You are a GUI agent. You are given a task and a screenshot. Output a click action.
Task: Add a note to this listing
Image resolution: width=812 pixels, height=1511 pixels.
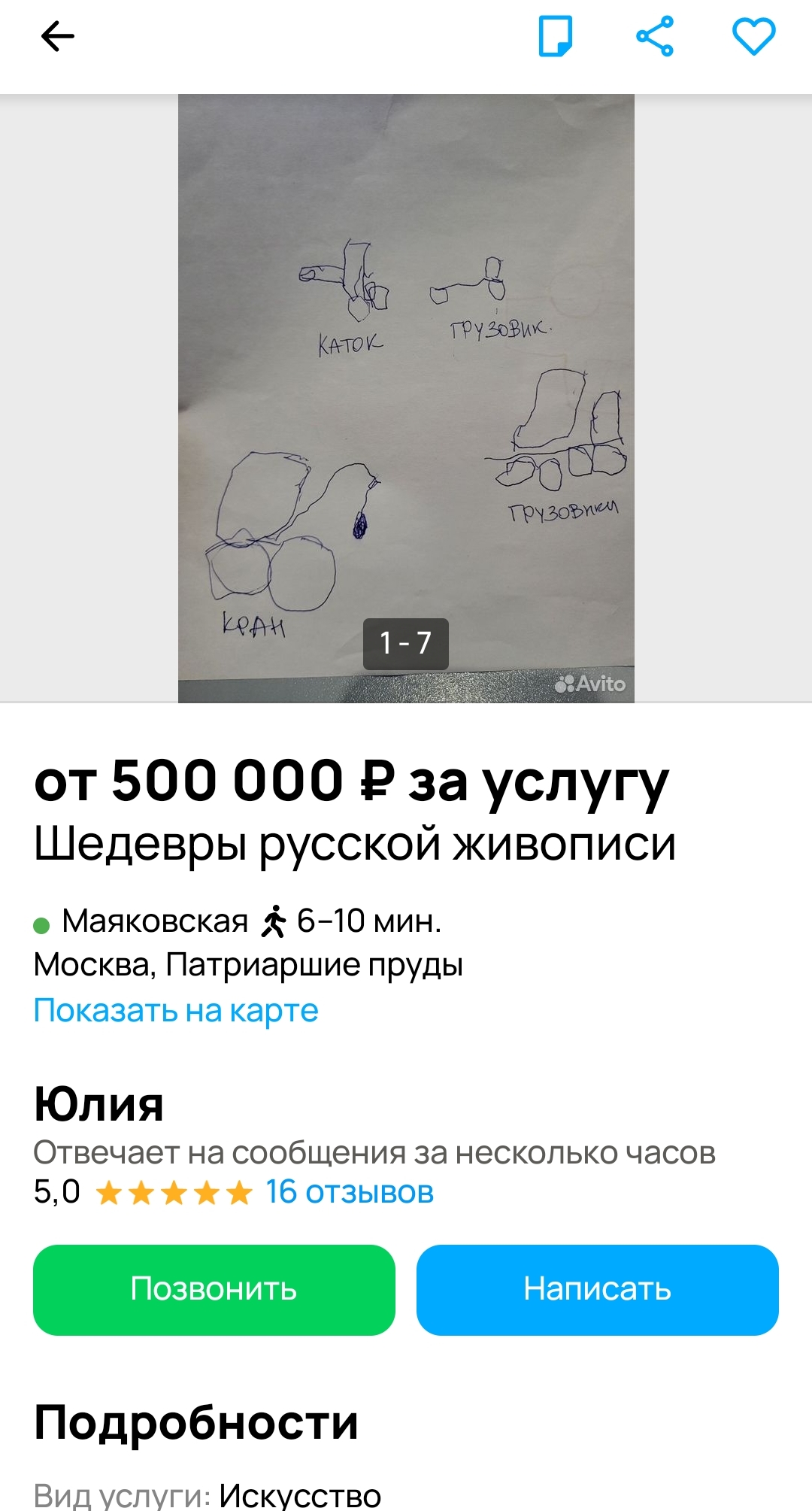556,37
